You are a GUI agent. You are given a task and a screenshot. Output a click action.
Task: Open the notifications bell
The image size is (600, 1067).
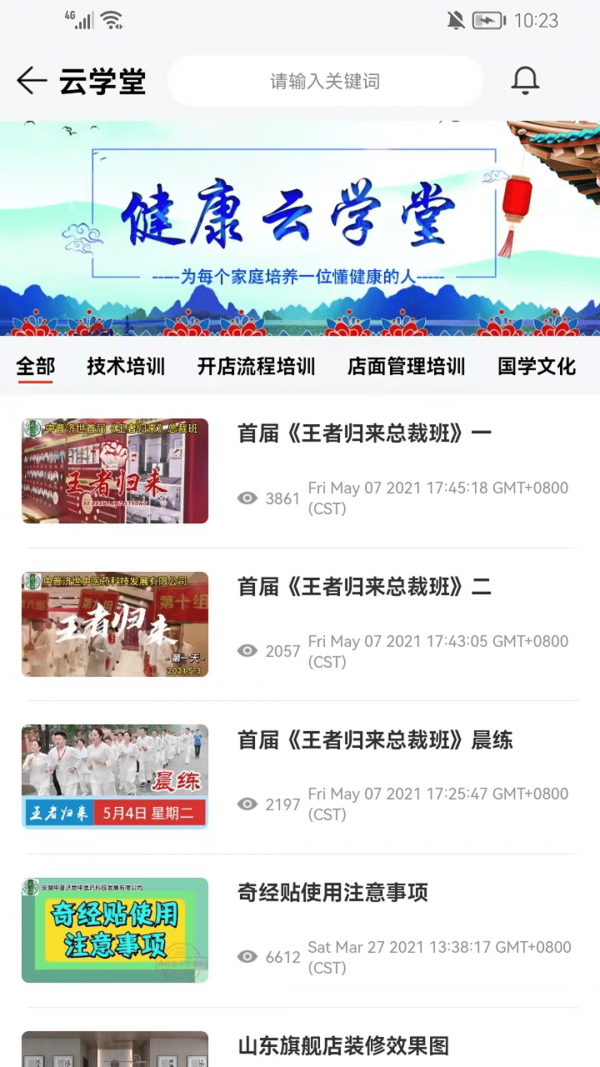pyautogui.click(x=525, y=81)
